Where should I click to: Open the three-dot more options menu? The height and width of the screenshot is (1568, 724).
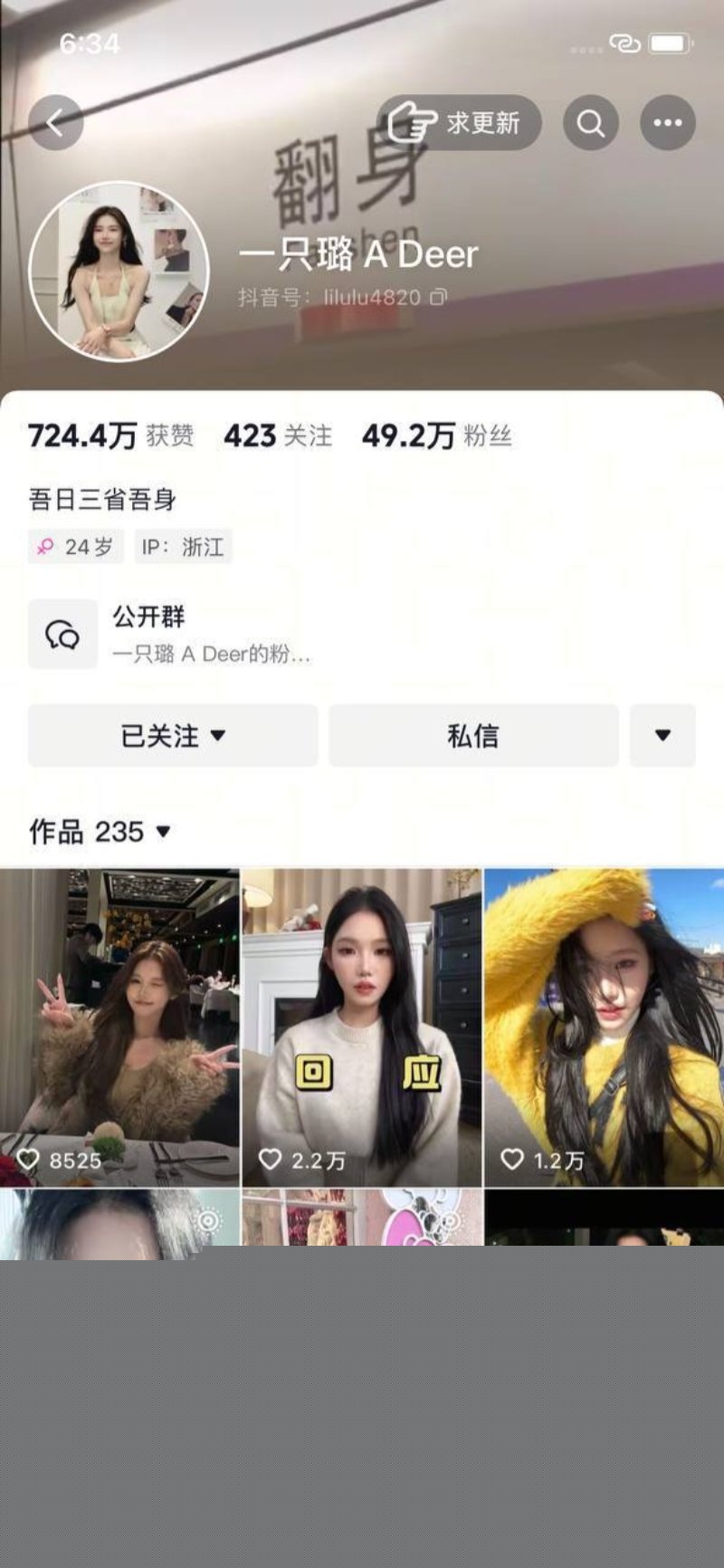click(668, 122)
